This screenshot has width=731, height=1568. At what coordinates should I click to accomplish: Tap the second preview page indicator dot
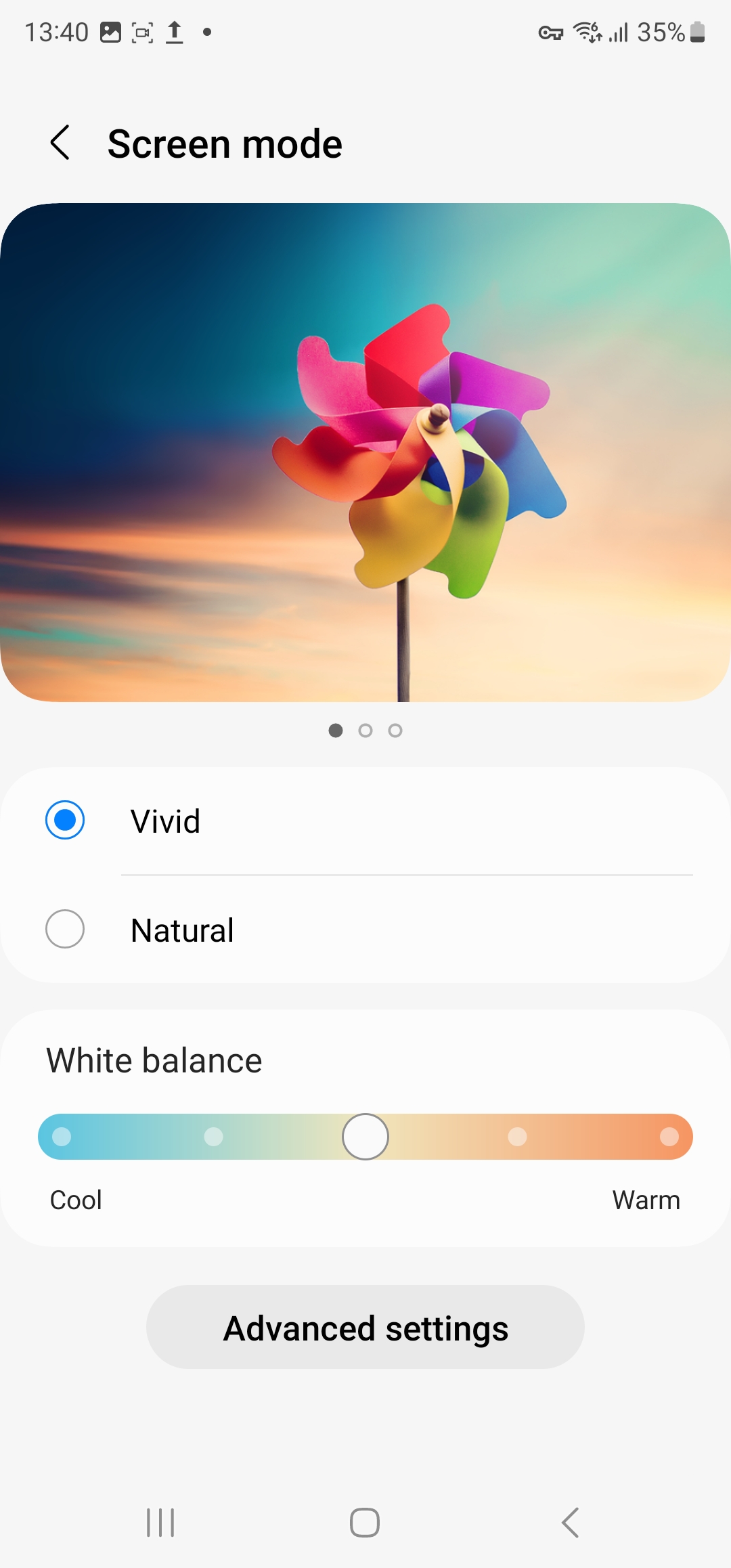click(x=365, y=731)
